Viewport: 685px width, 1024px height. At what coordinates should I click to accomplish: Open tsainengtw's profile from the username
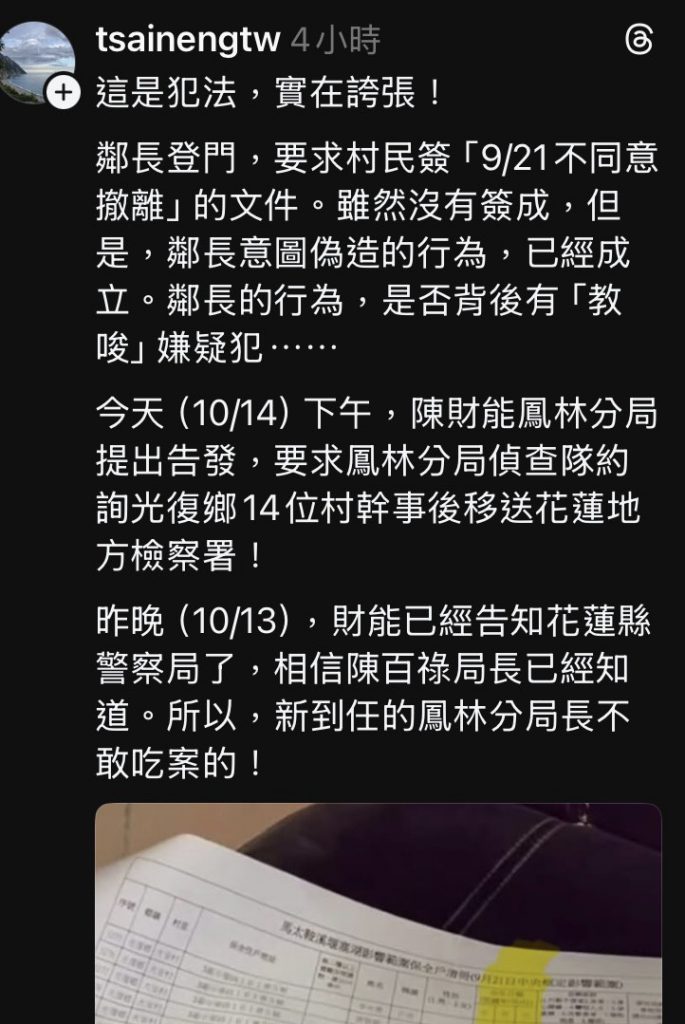click(187, 41)
